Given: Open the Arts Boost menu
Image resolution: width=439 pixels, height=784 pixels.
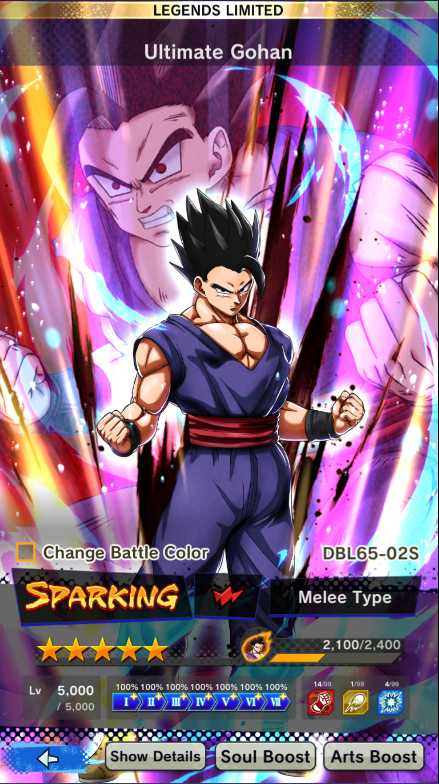Looking at the screenshot, I should 374,756.
